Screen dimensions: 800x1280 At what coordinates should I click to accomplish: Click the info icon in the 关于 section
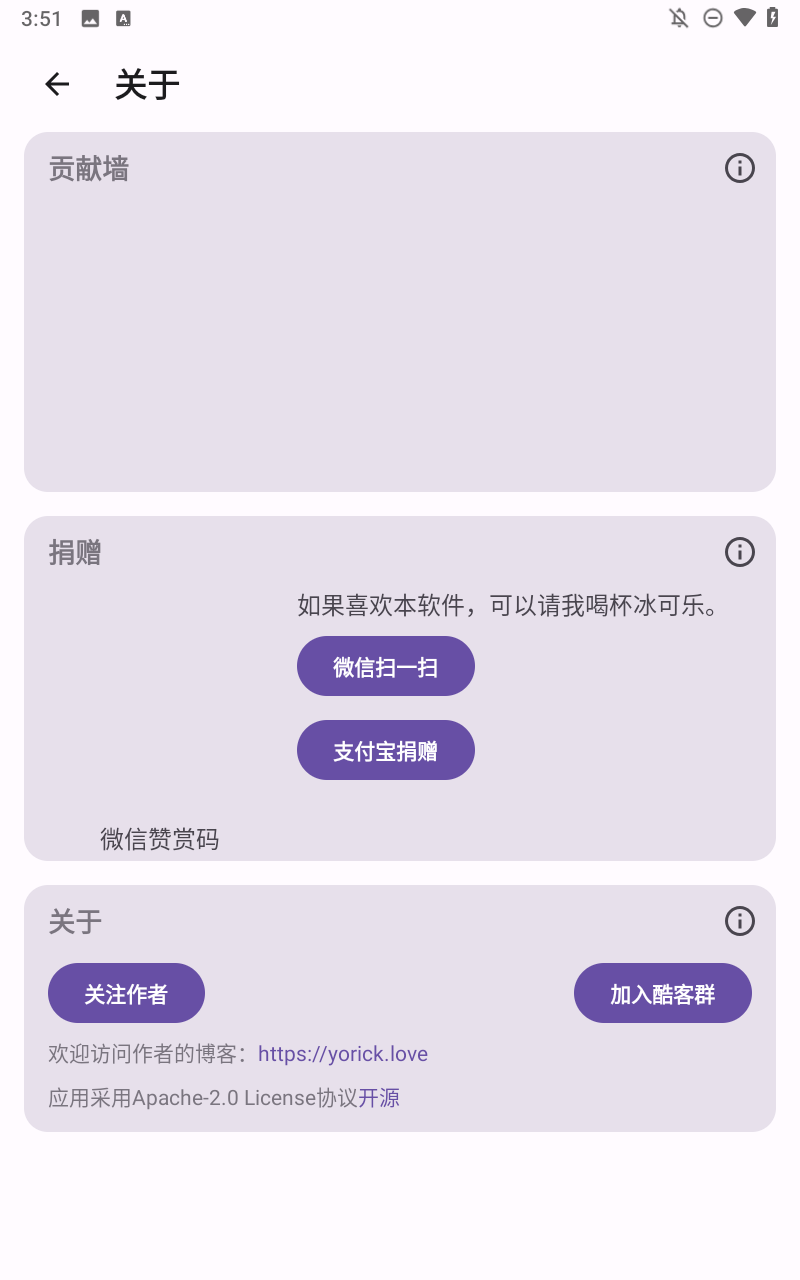point(740,921)
